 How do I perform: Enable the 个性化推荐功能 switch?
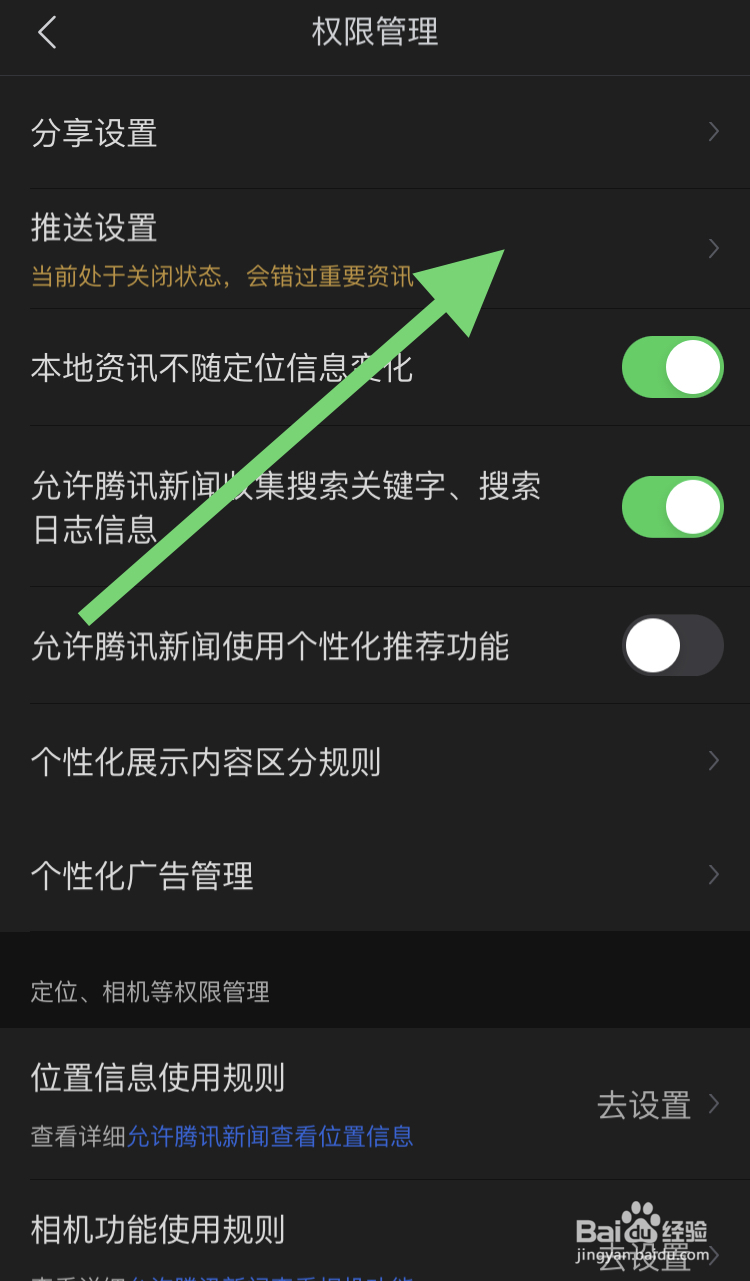click(672, 645)
